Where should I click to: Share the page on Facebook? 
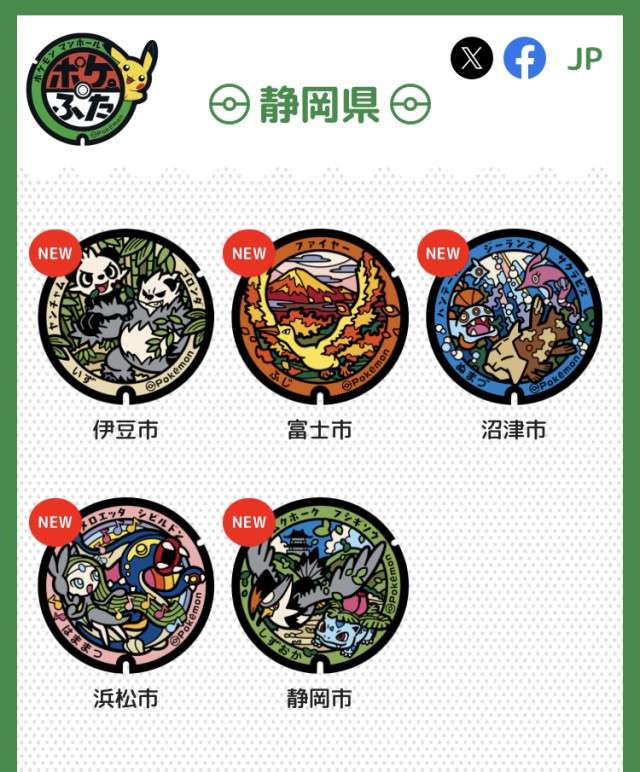pos(525,58)
